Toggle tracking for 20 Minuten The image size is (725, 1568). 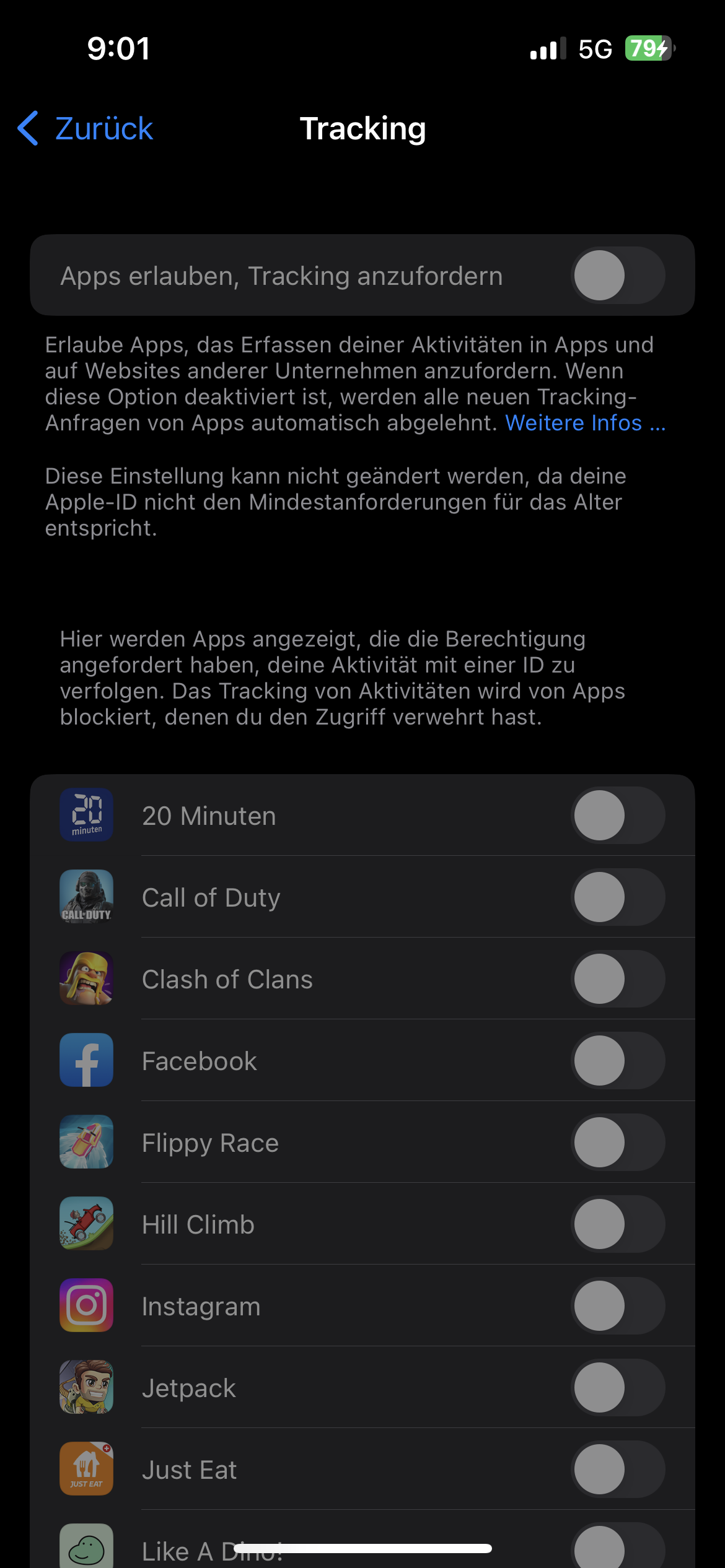point(618,816)
